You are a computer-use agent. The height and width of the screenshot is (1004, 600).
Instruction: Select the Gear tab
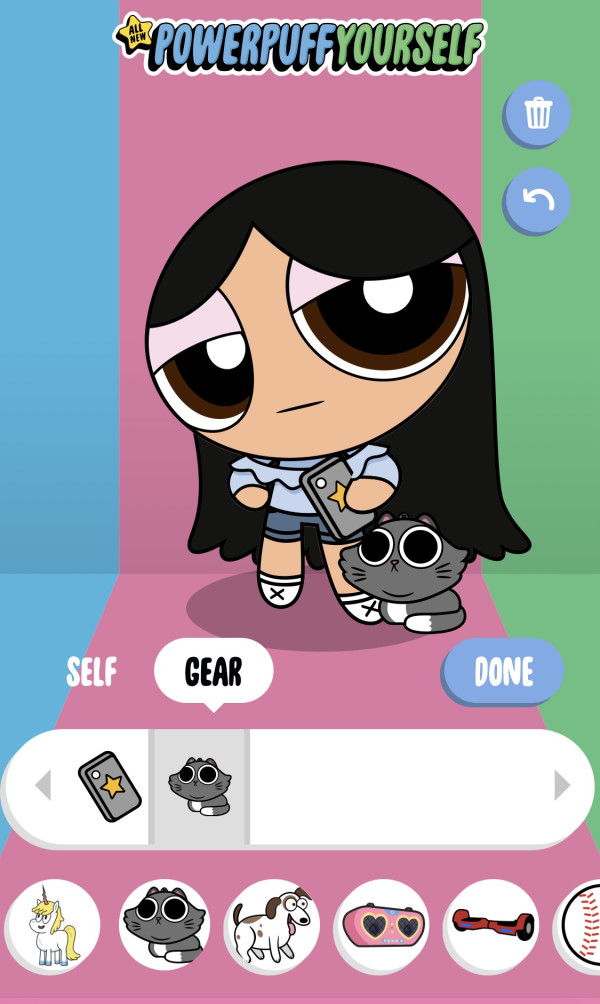click(213, 671)
